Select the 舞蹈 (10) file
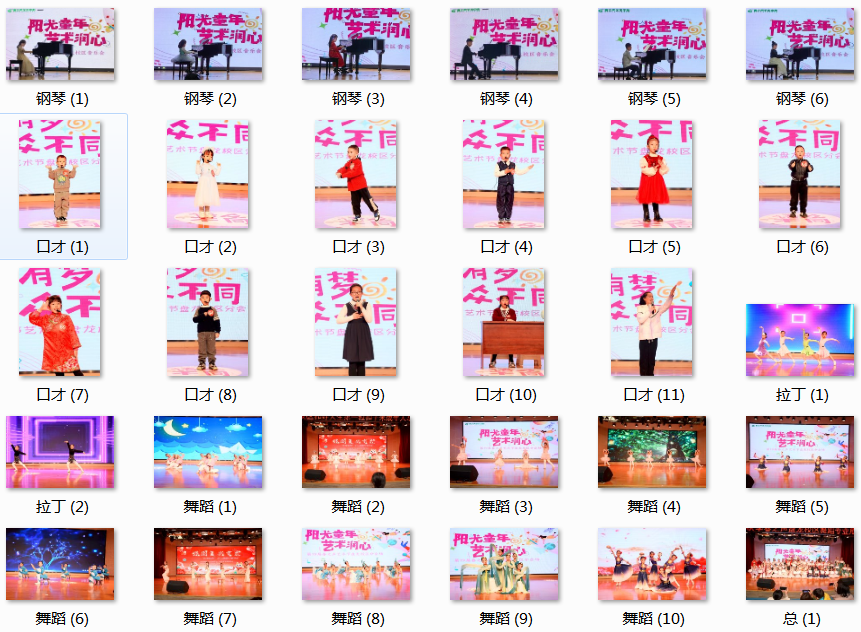Viewport: 861px width, 632px height. (x=652, y=564)
